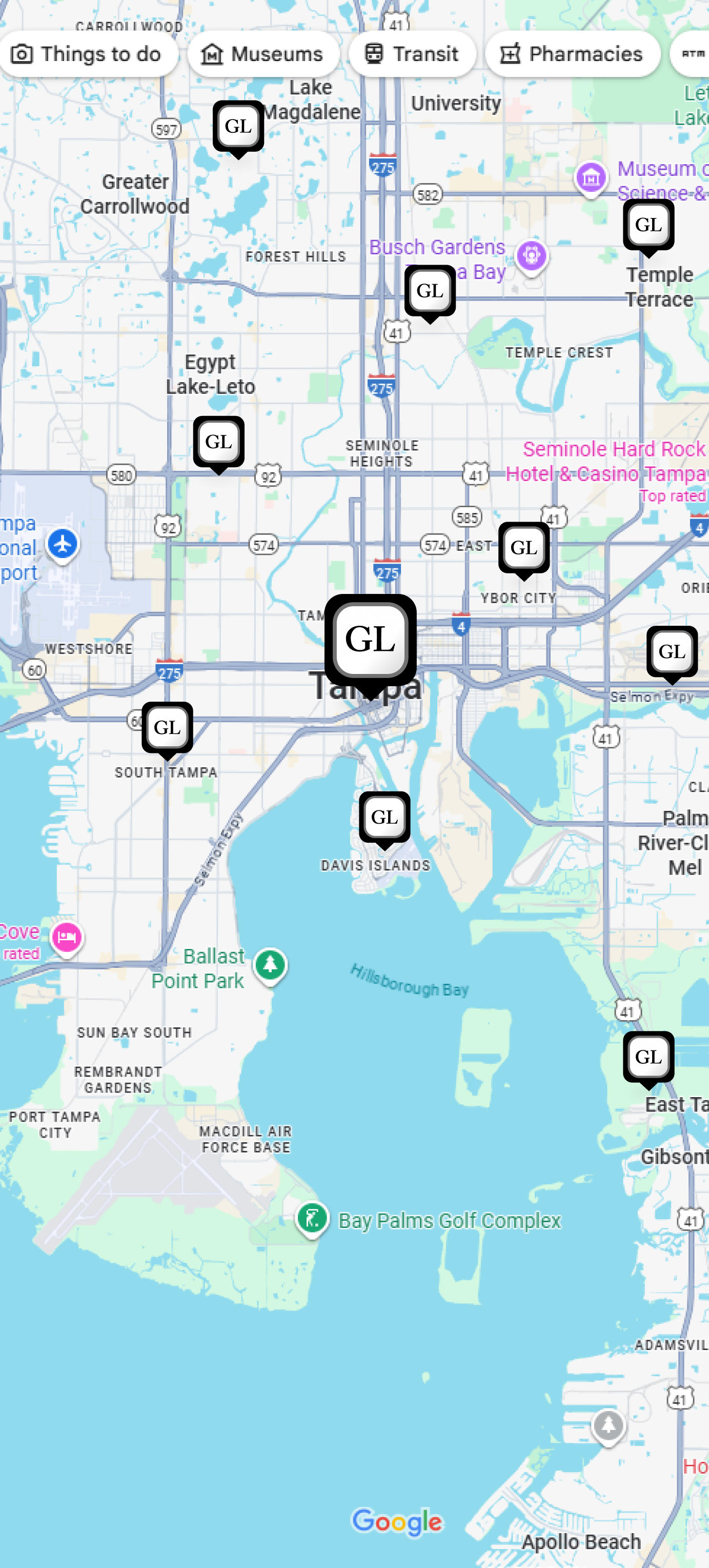Show Pharmacies on the map

(x=572, y=54)
